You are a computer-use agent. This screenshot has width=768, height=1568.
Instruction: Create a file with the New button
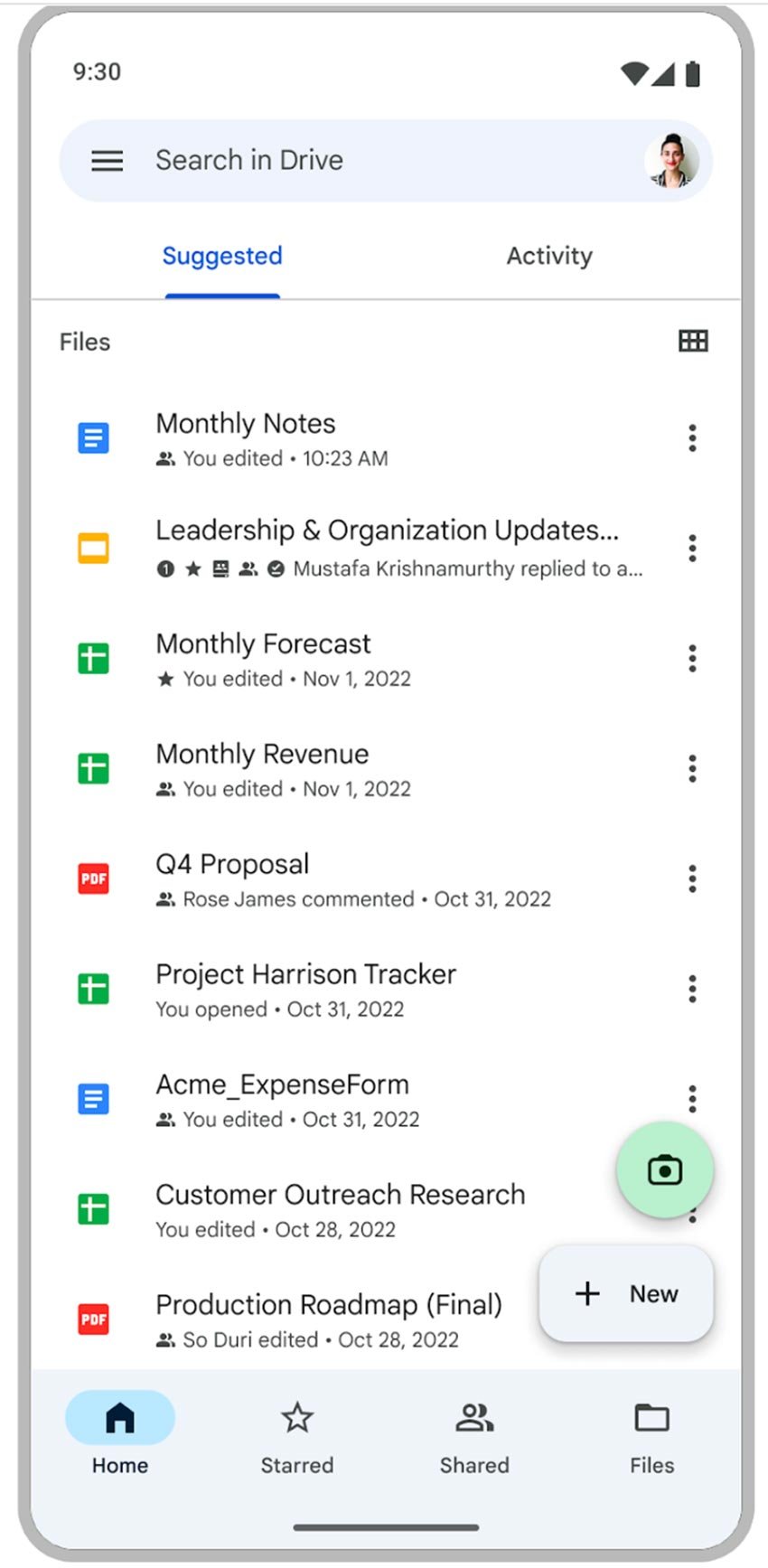coord(625,1293)
